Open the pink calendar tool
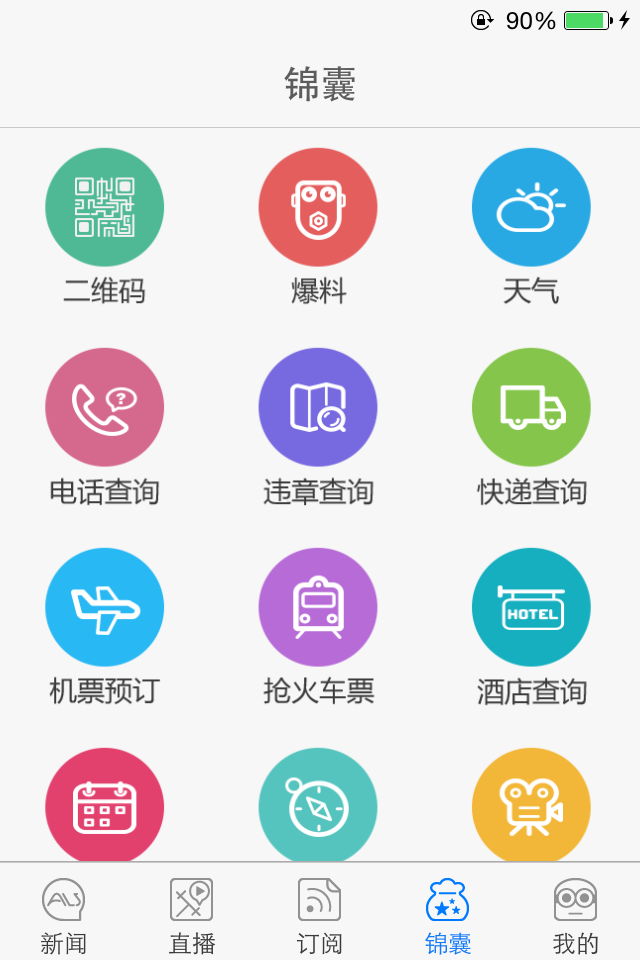 (x=104, y=805)
